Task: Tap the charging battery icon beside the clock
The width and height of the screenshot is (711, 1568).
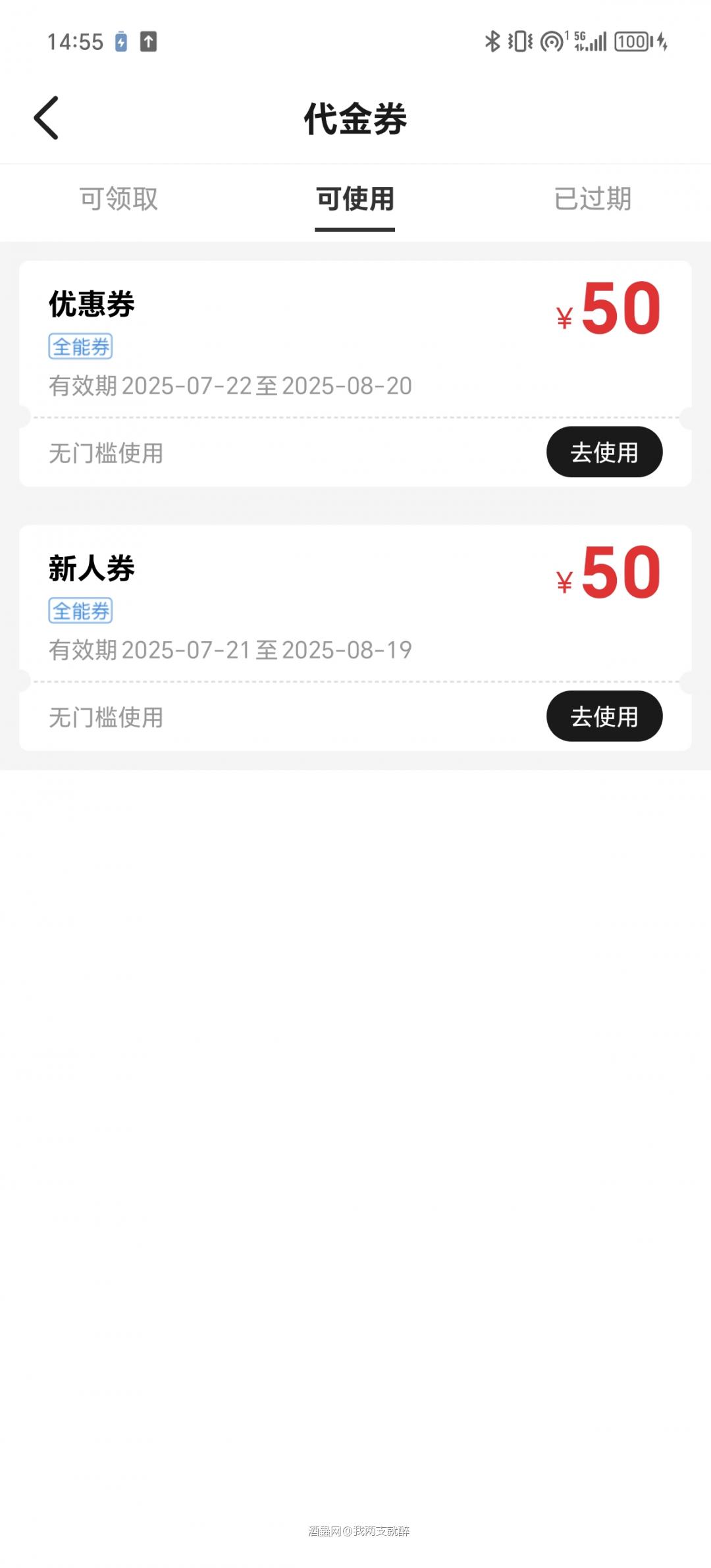Action: click(x=121, y=41)
